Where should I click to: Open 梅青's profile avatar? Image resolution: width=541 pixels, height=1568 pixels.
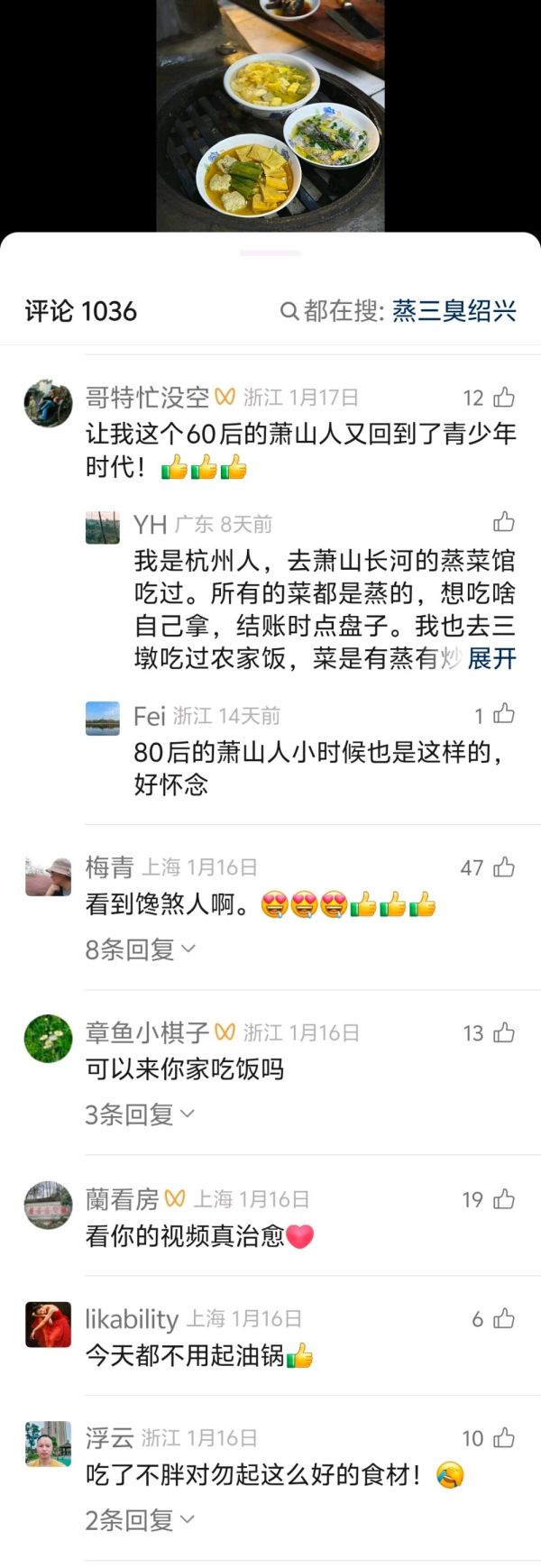(48, 875)
